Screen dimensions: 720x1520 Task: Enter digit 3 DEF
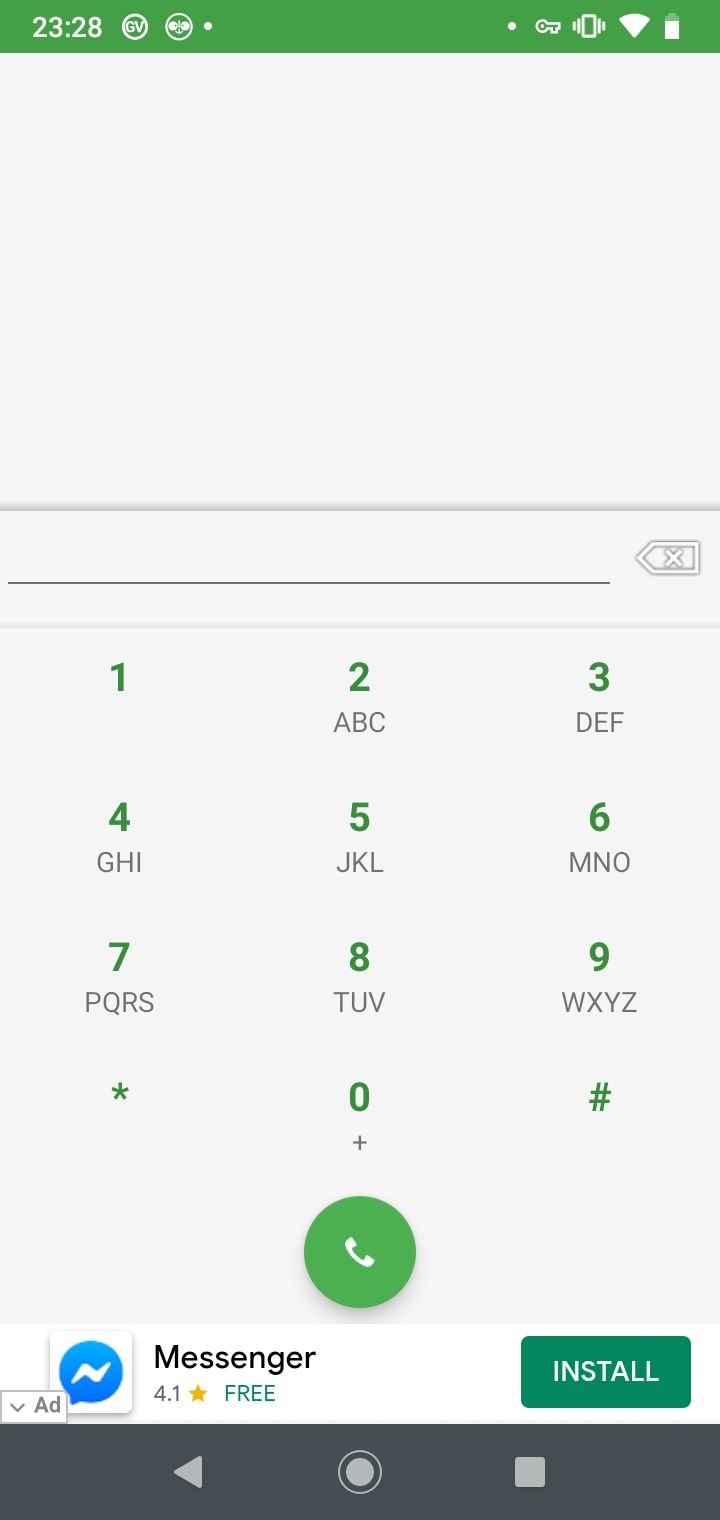pyautogui.click(x=599, y=697)
